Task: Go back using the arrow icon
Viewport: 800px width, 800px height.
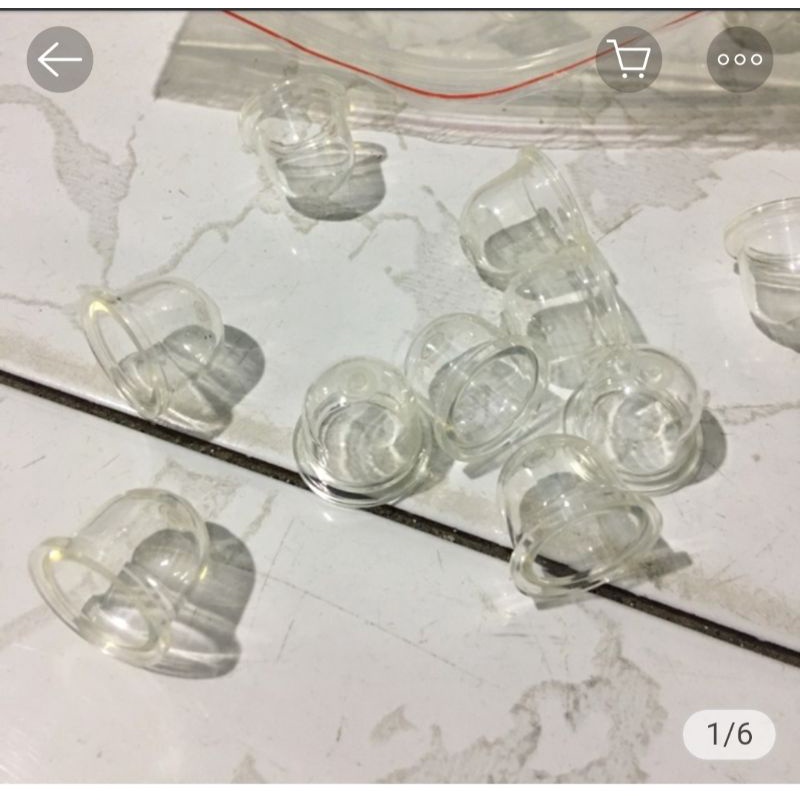Action: pos(60,60)
